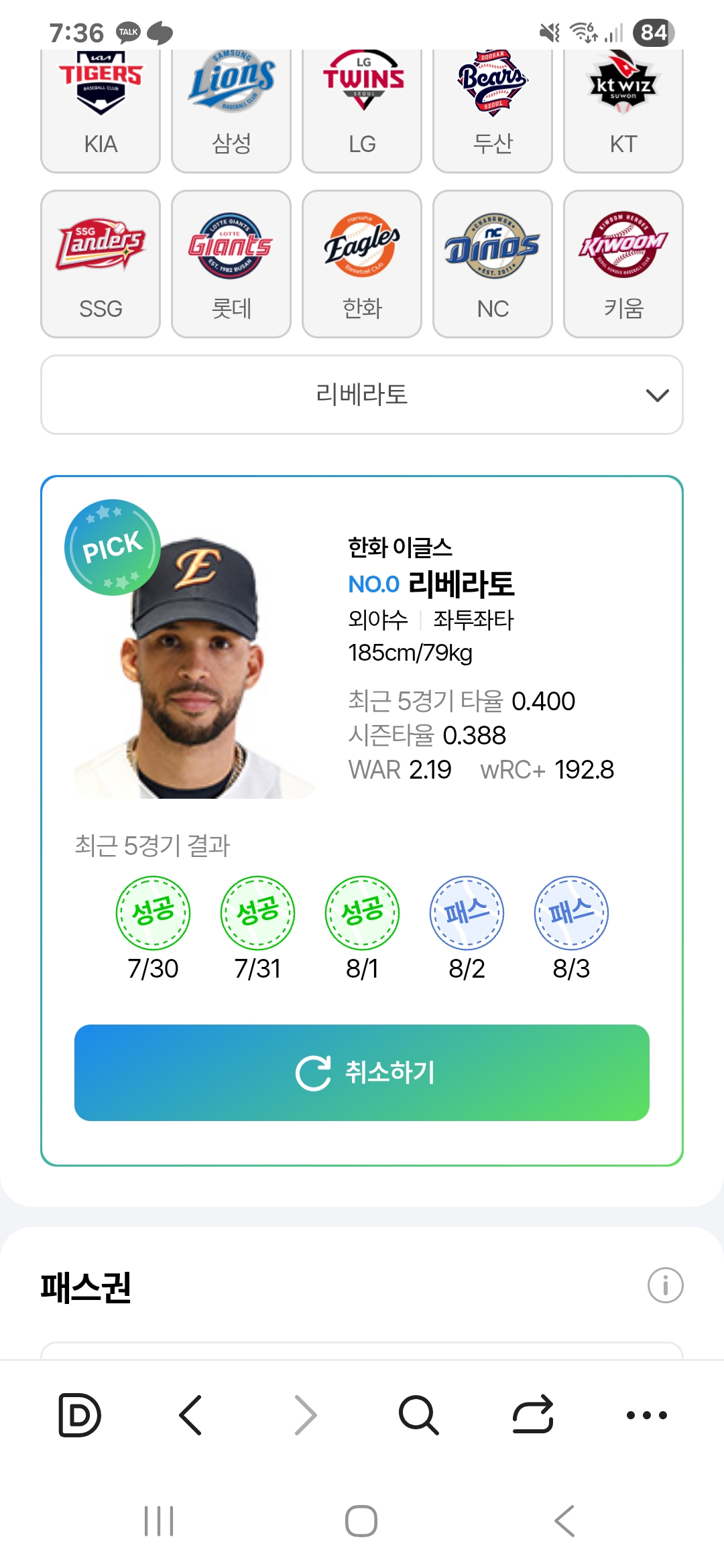
Task: Share this page from the toolbar
Action: (x=533, y=1415)
